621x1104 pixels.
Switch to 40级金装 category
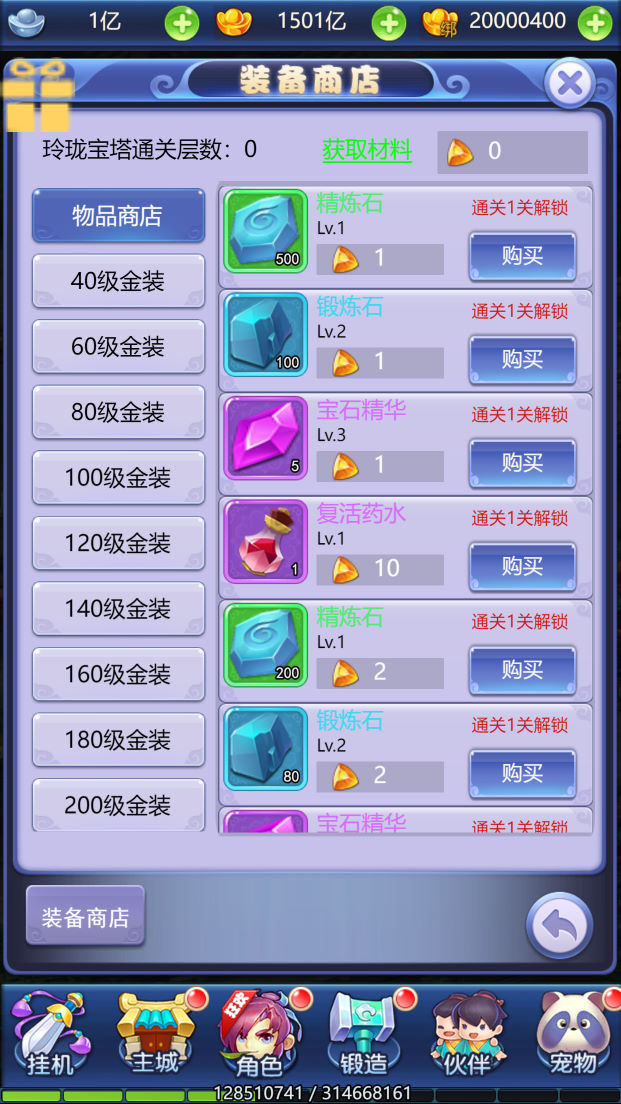[118, 281]
